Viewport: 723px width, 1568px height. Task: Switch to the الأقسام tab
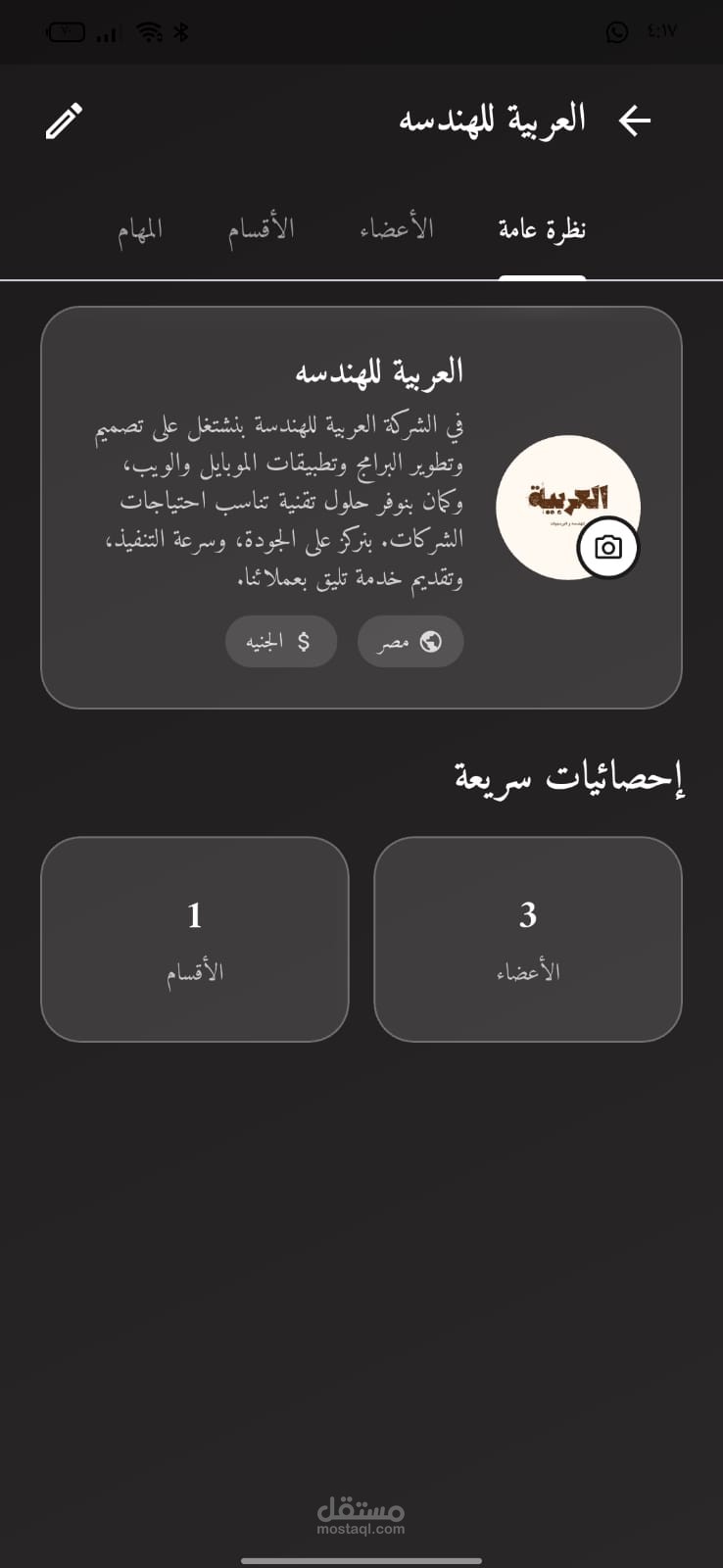point(262,229)
